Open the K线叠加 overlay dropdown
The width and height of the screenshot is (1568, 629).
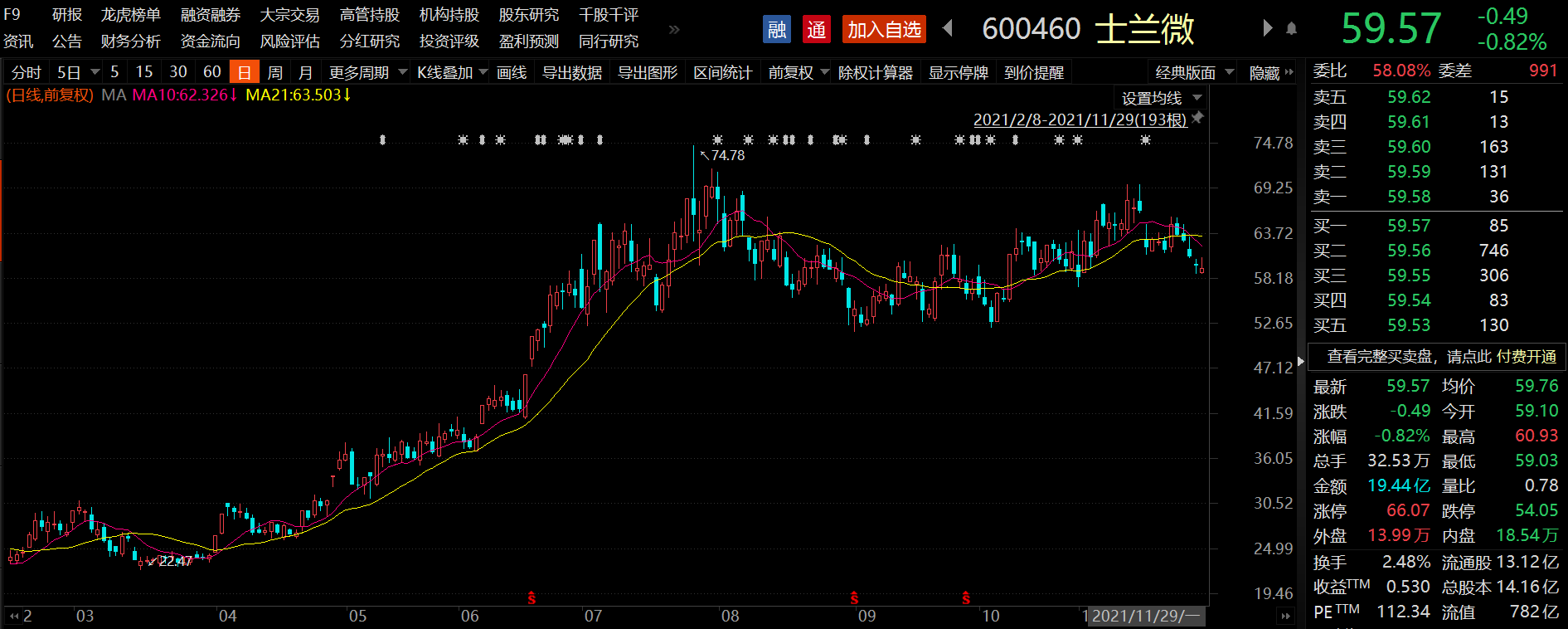(x=452, y=73)
